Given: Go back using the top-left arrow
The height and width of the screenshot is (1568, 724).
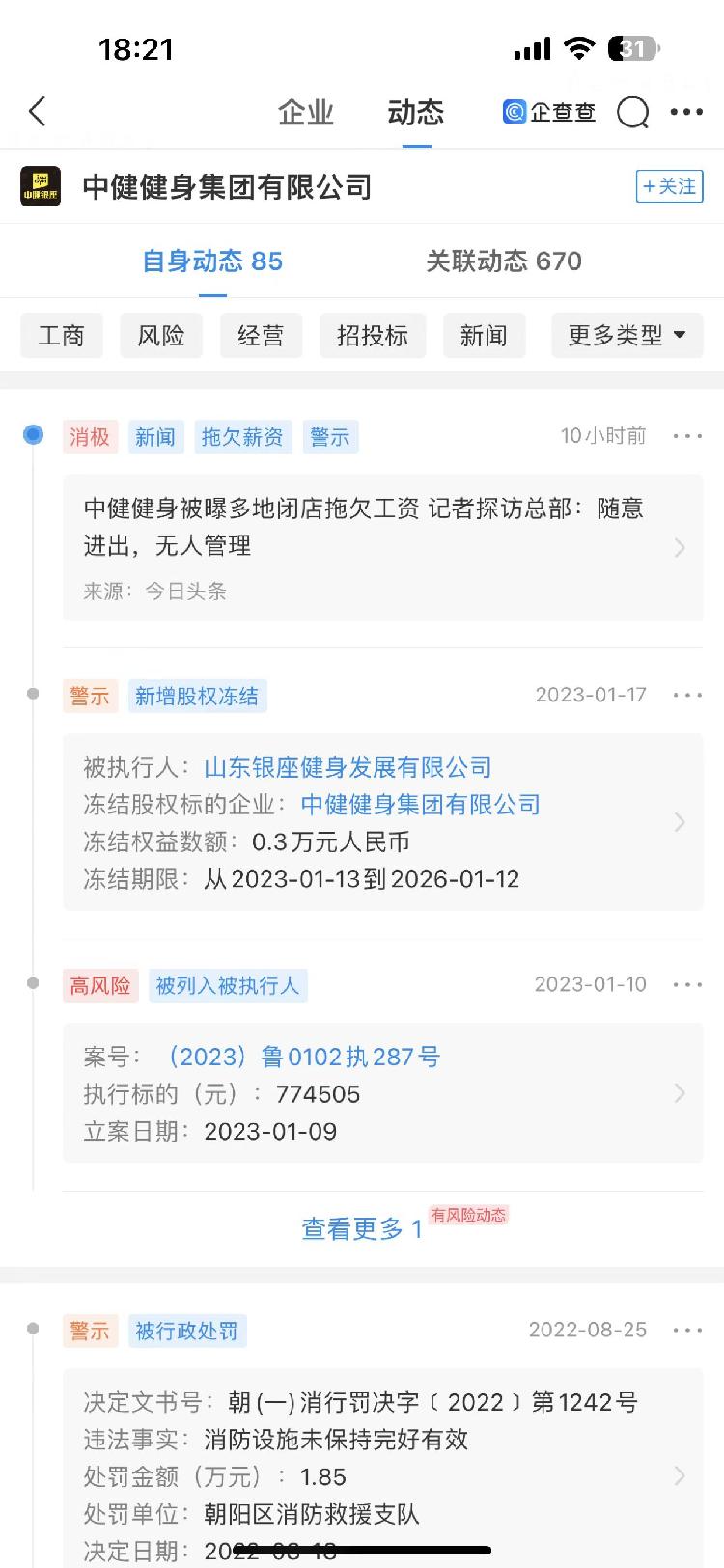Looking at the screenshot, I should (38, 112).
